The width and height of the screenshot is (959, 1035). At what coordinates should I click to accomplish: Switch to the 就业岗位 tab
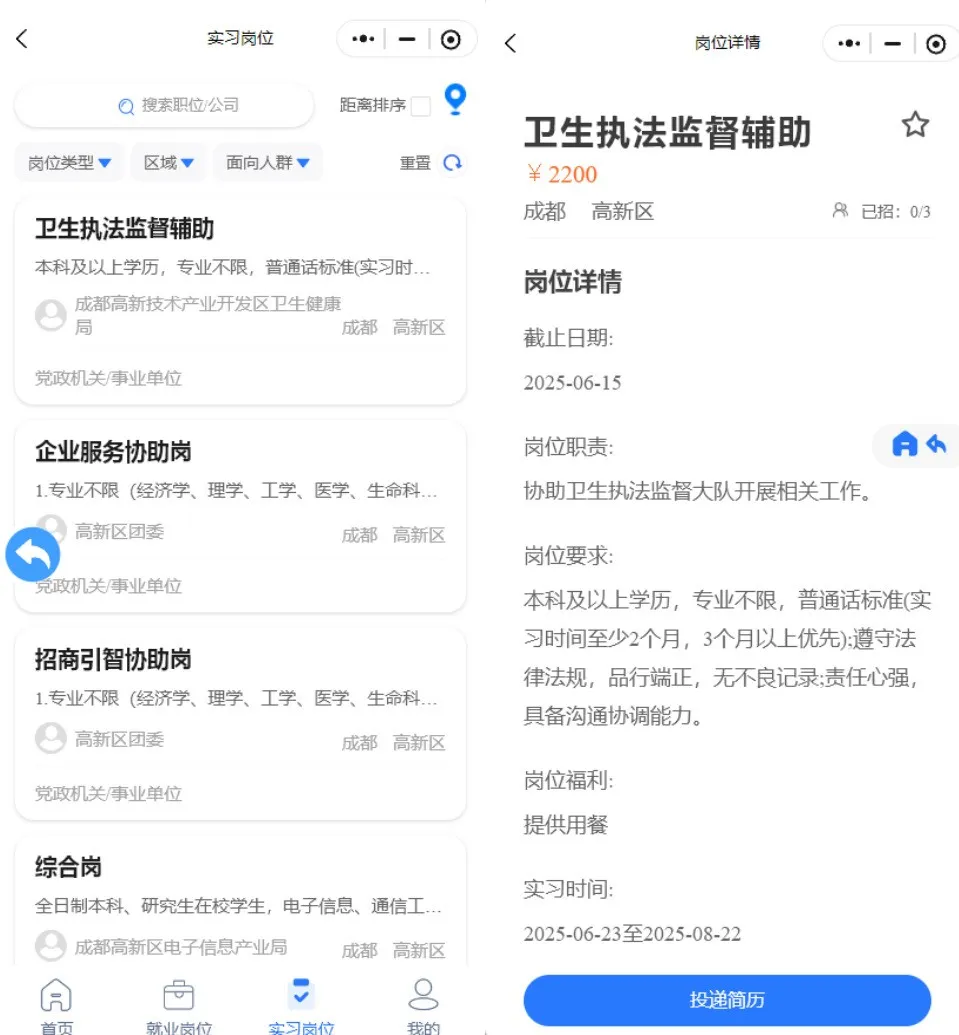(178, 1004)
